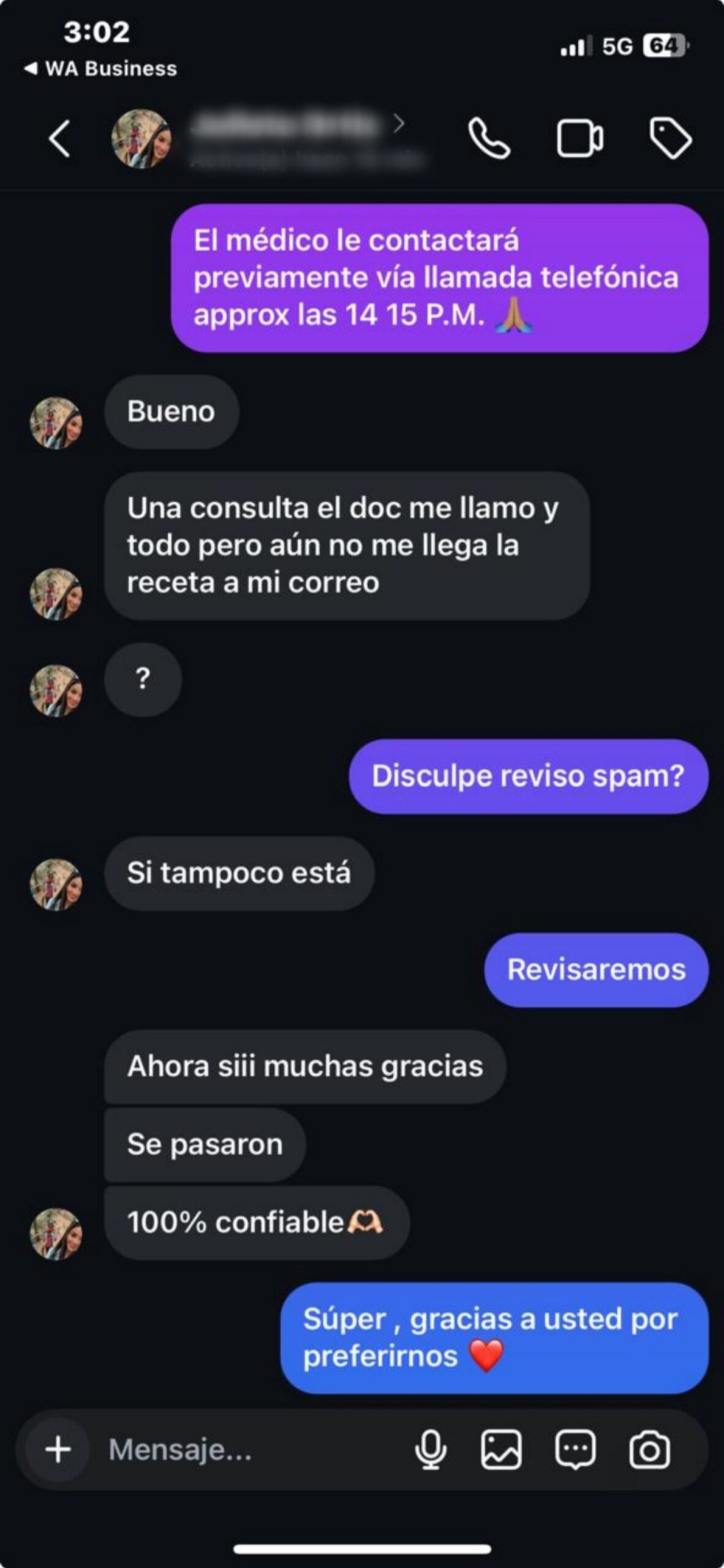
Task: Focus the Mensaje text field
Action: (245, 1450)
